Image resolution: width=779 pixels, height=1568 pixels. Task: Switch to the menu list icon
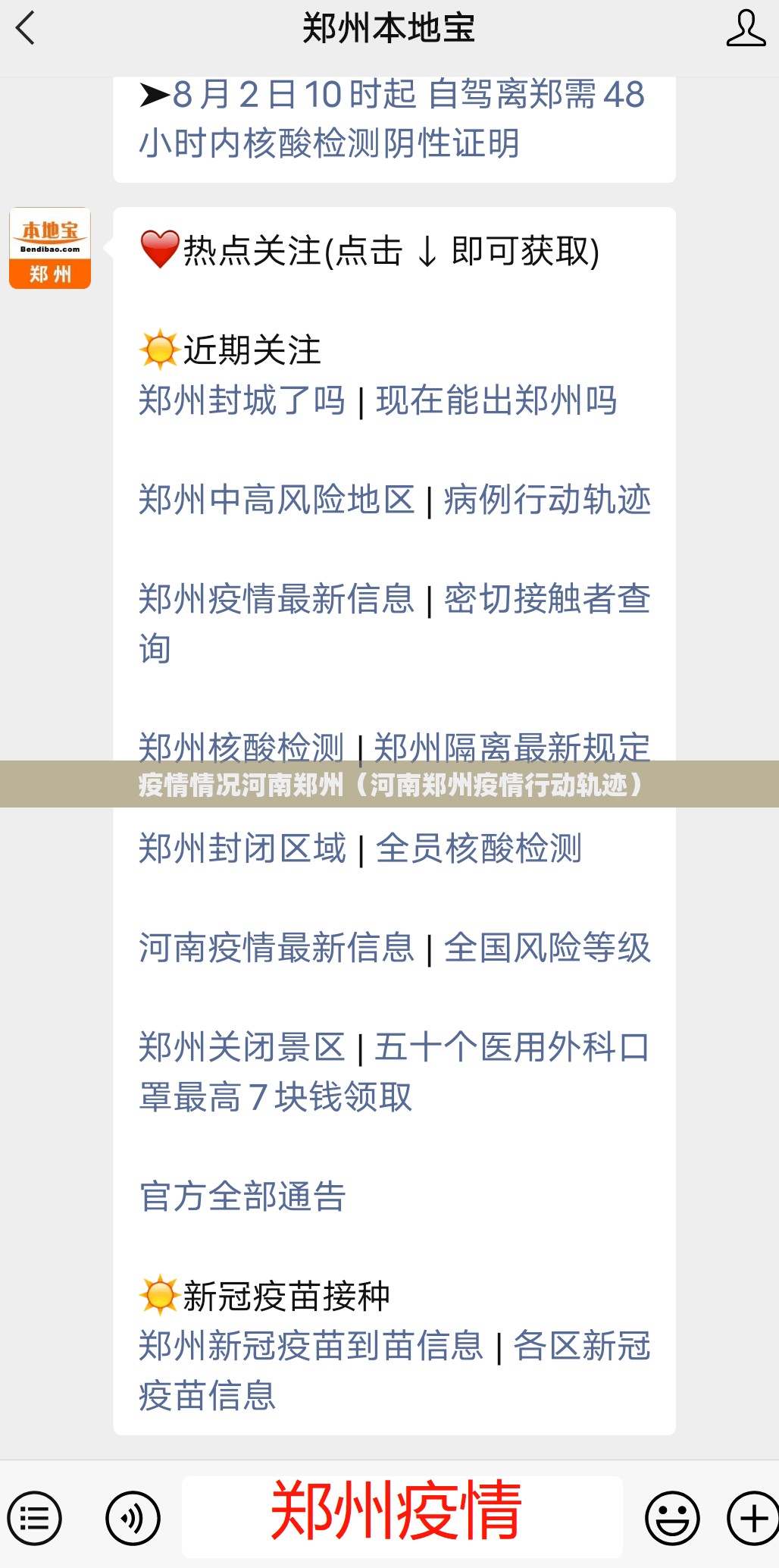[x=34, y=1518]
